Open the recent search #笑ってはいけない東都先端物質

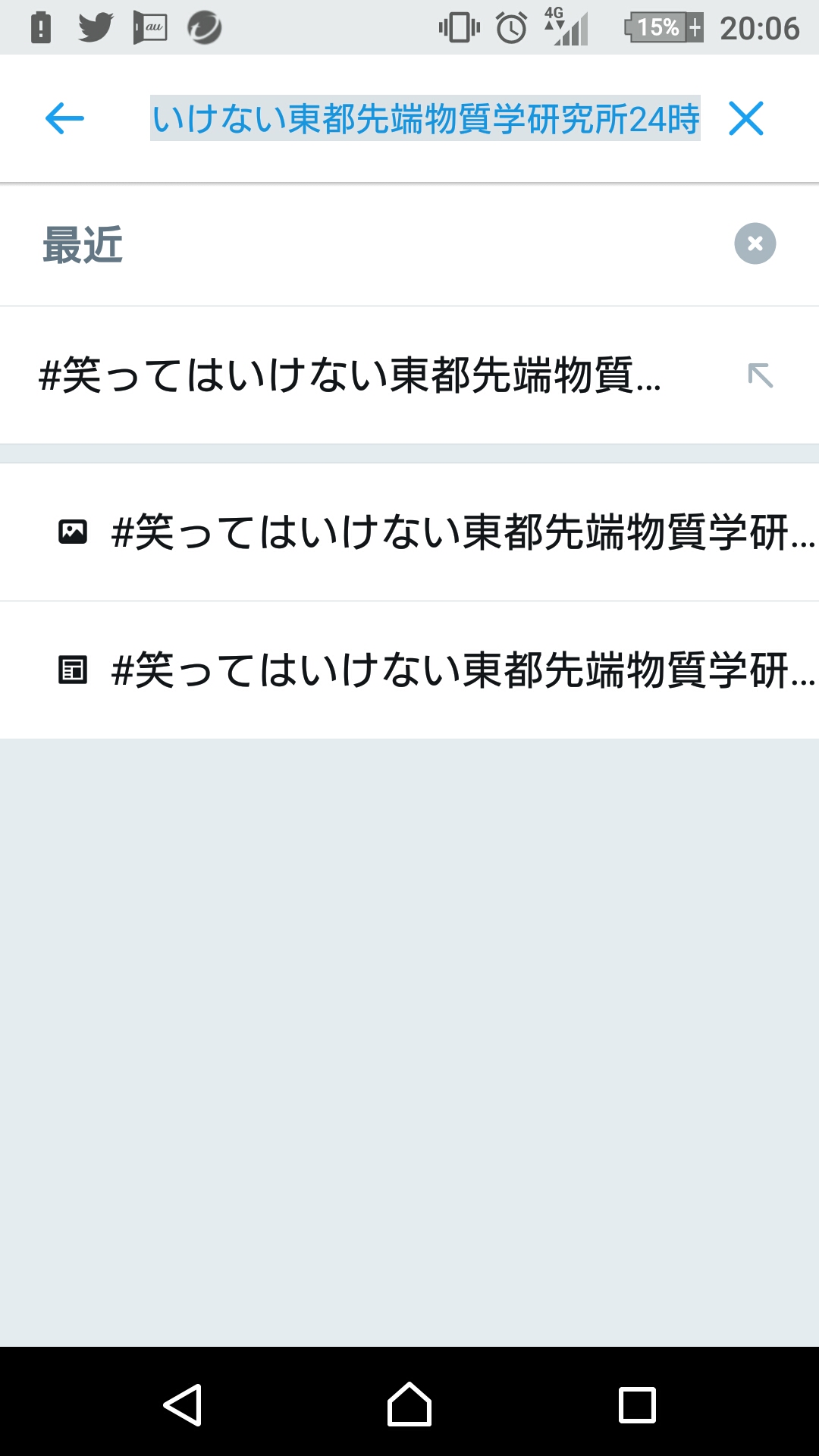[349, 375]
